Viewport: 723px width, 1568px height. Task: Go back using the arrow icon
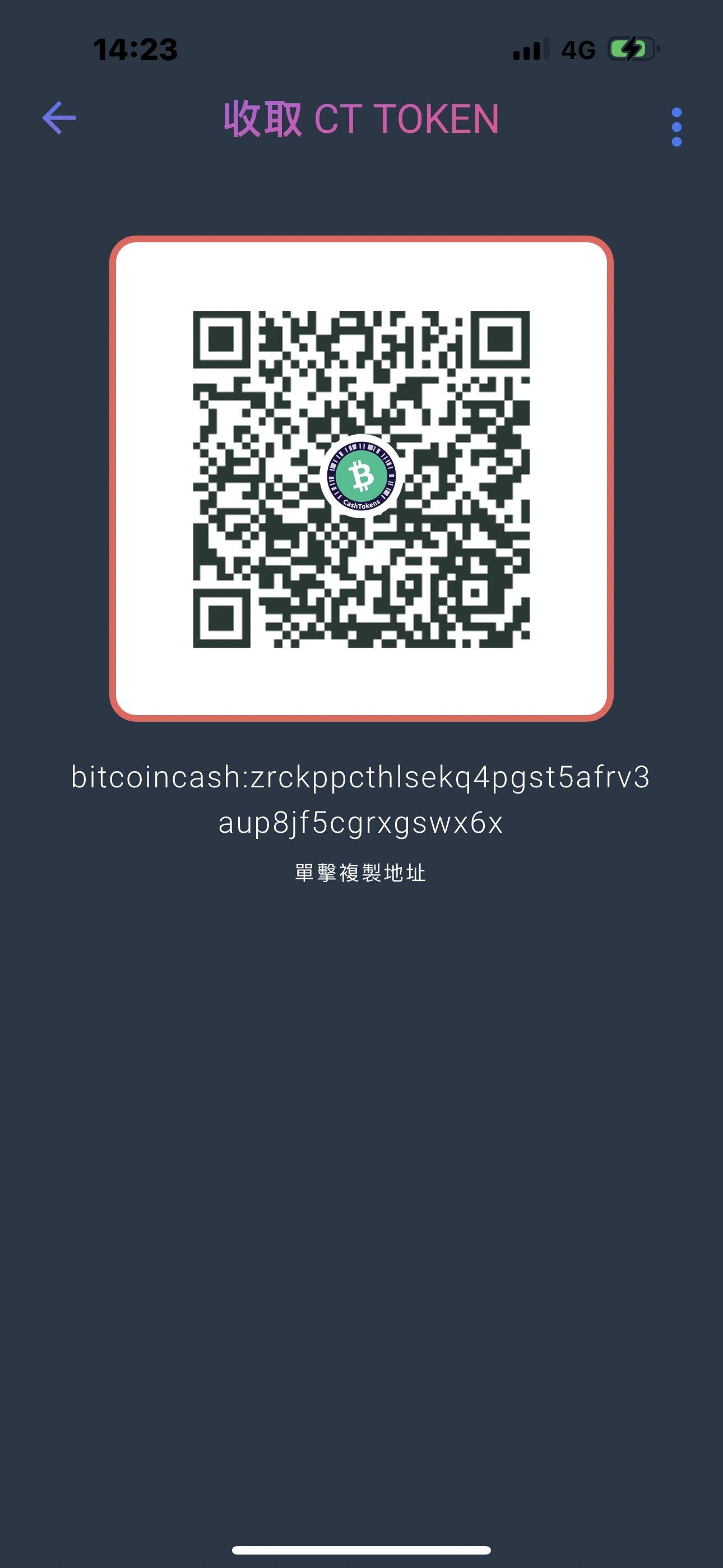[59, 117]
